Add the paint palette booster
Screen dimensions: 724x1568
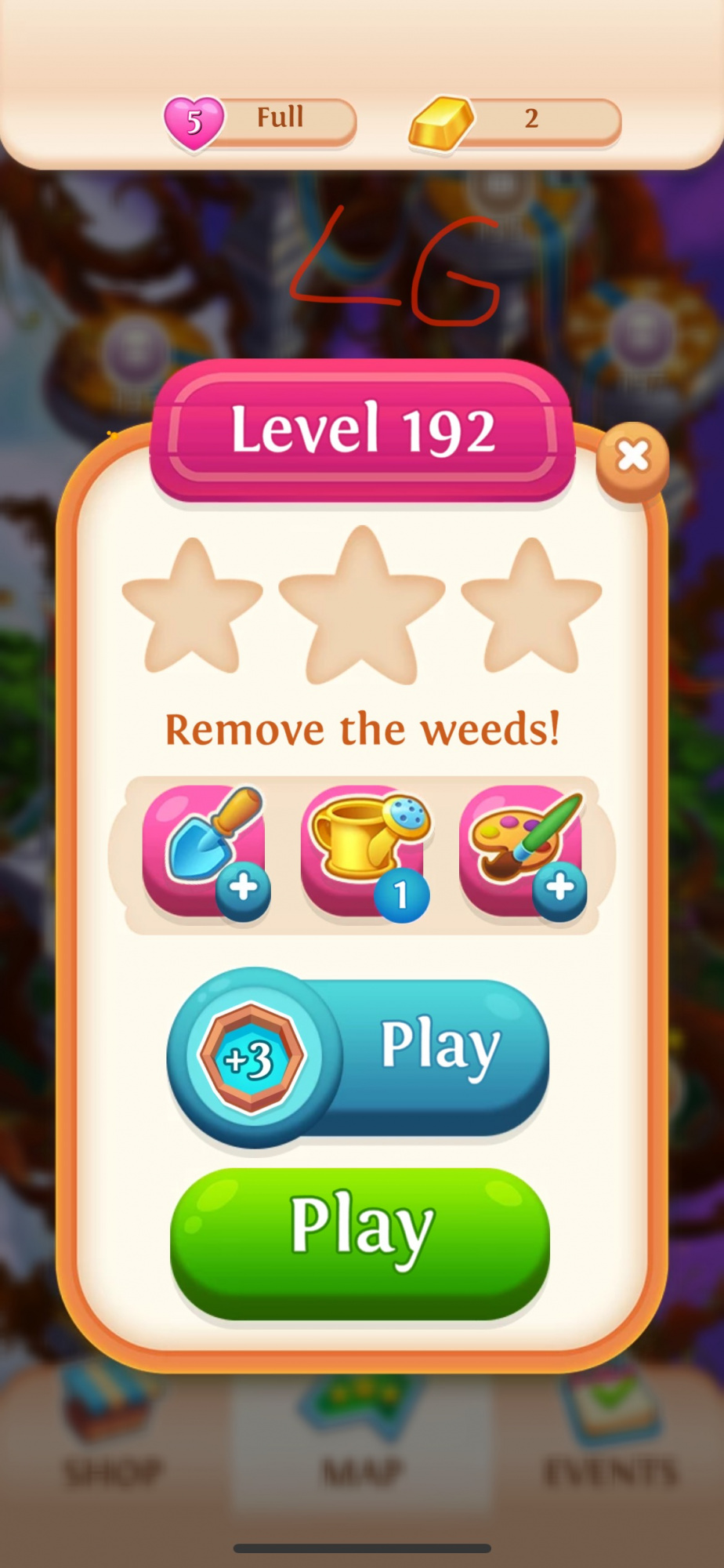point(523,852)
